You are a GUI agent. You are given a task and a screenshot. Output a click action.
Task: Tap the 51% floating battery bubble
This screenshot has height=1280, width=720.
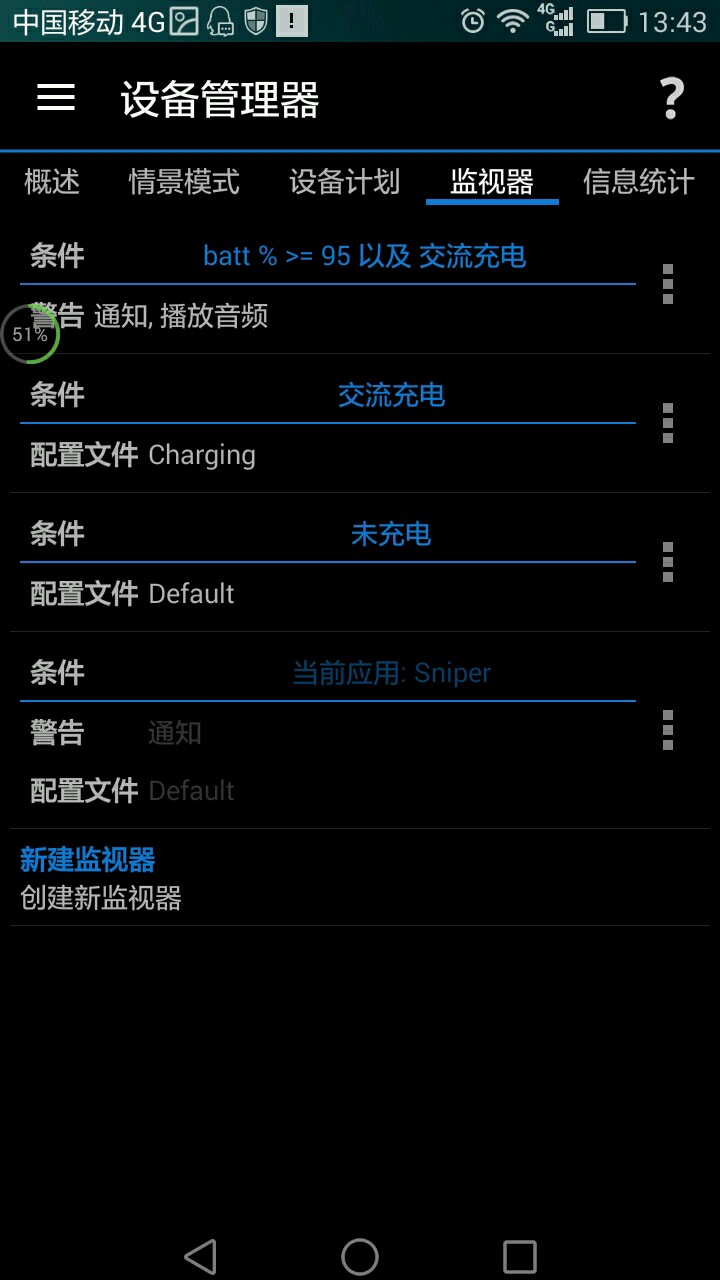(x=30, y=334)
